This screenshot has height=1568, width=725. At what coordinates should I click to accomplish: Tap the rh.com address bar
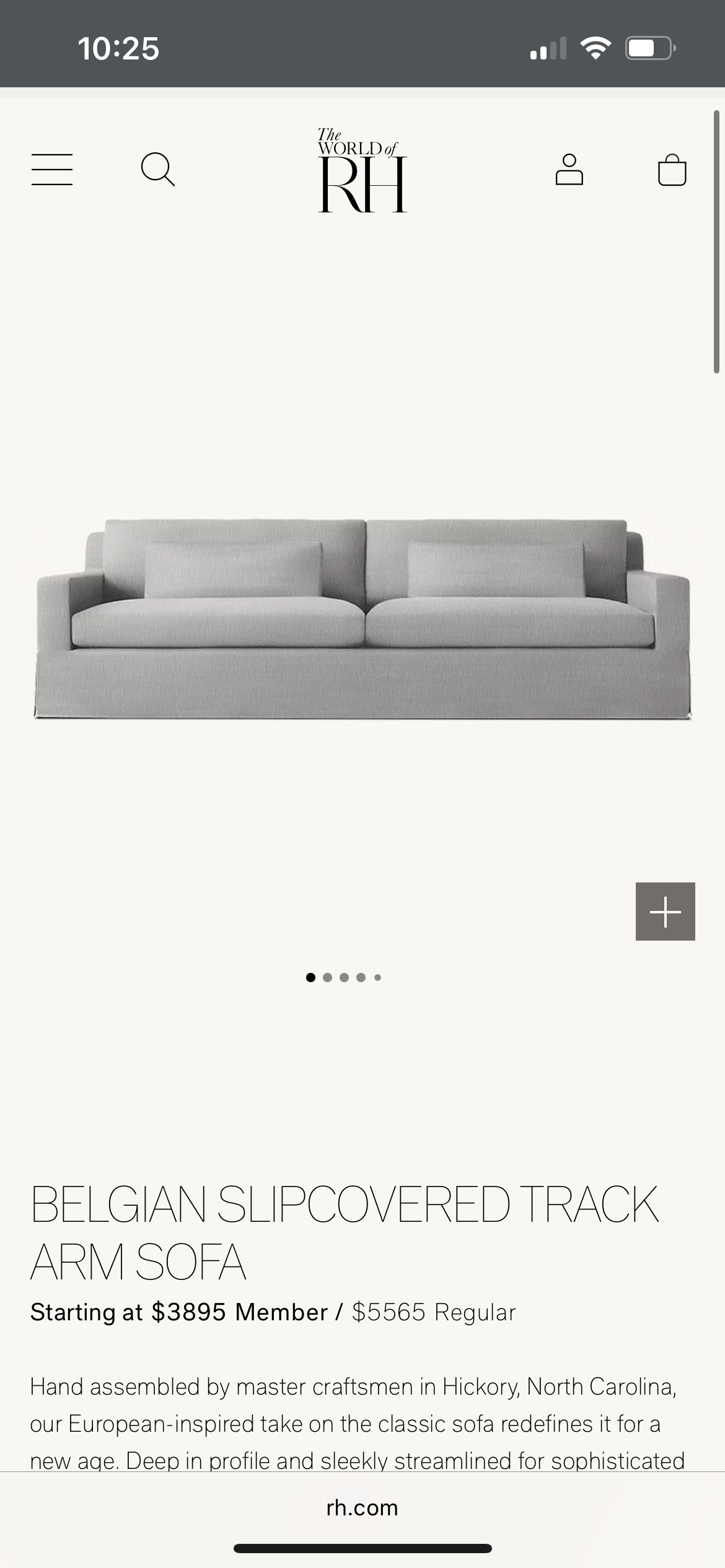(362, 1508)
